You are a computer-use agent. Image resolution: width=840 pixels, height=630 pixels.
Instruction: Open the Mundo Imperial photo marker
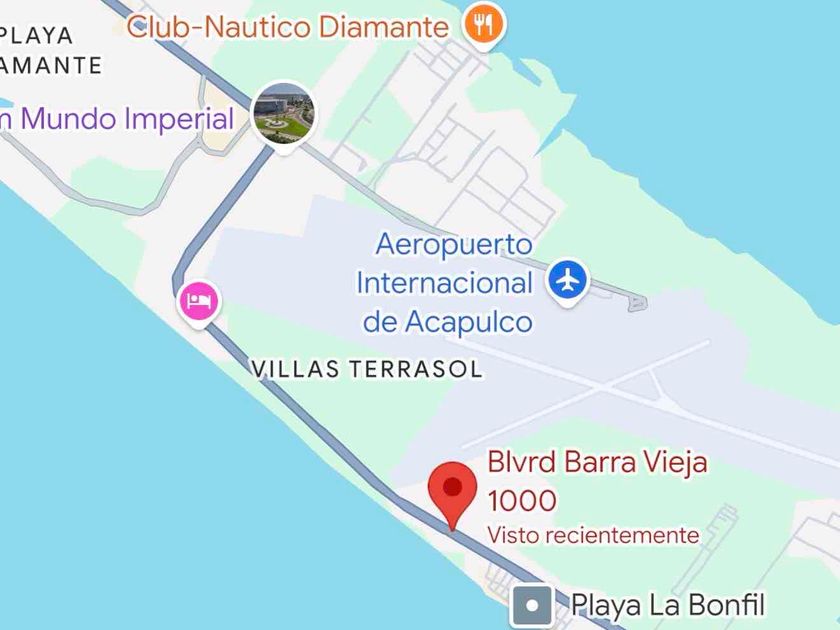tap(284, 112)
